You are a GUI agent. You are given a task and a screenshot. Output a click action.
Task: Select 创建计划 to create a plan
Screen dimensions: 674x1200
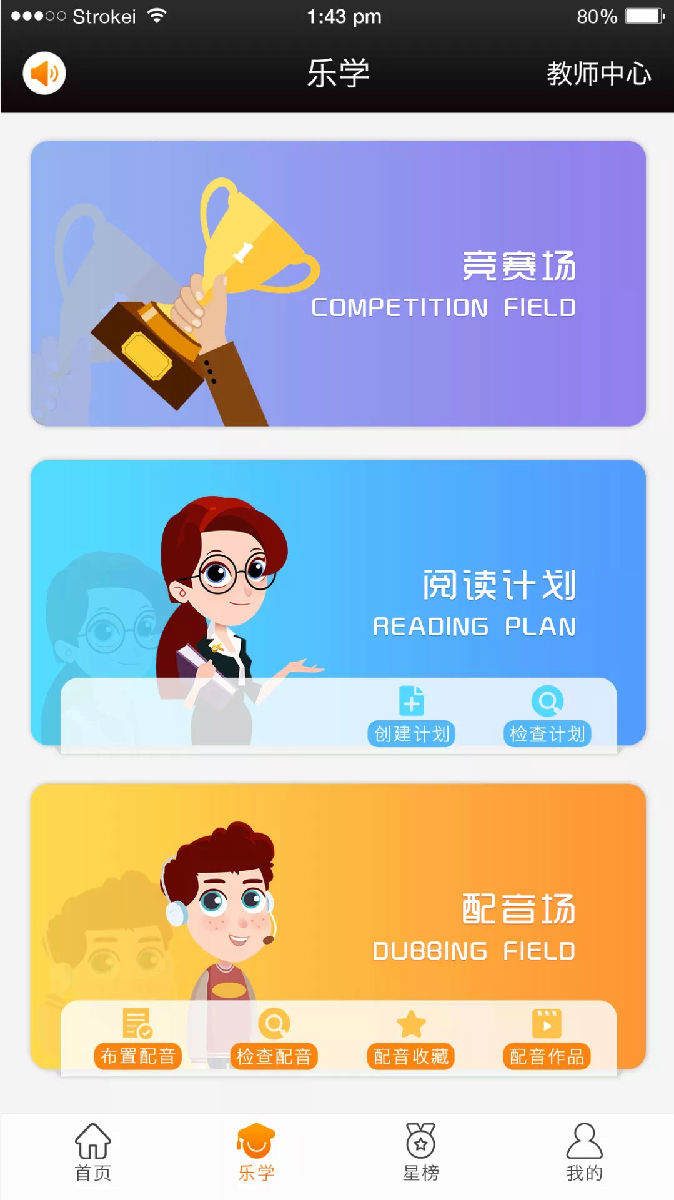(x=411, y=716)
